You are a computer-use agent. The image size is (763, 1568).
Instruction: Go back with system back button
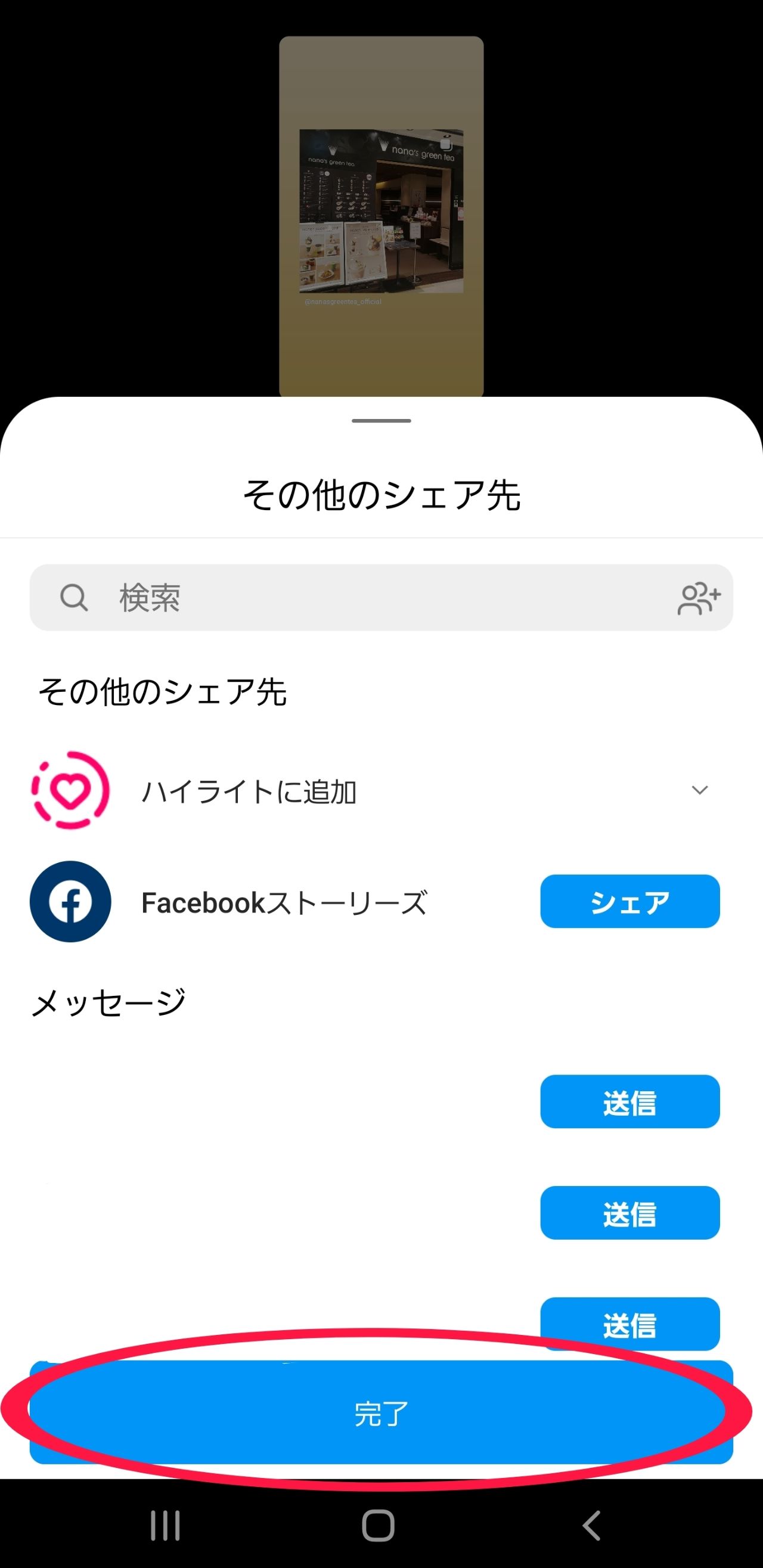pyautogui.click(x=591, y=1526)
